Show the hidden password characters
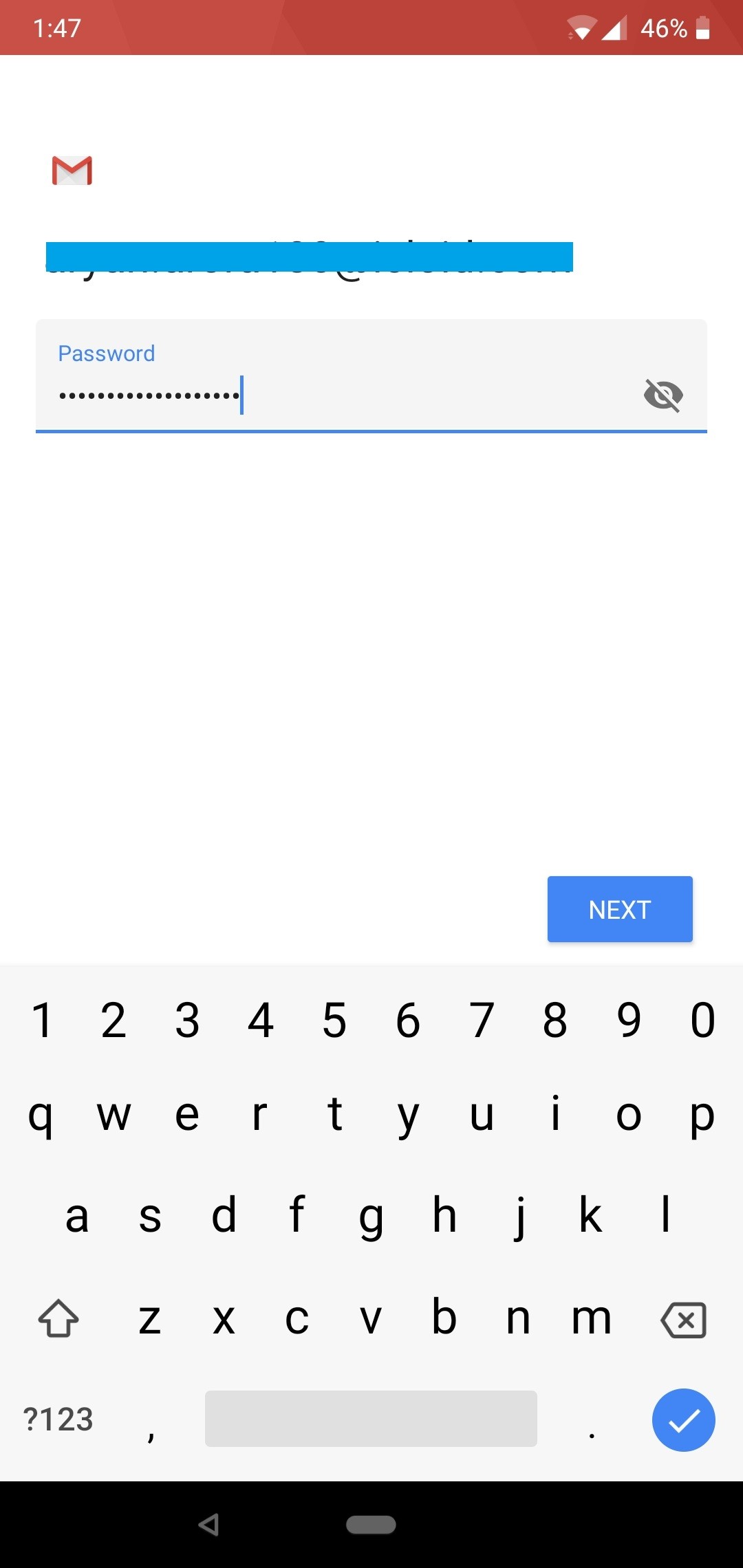 point(663,395)
